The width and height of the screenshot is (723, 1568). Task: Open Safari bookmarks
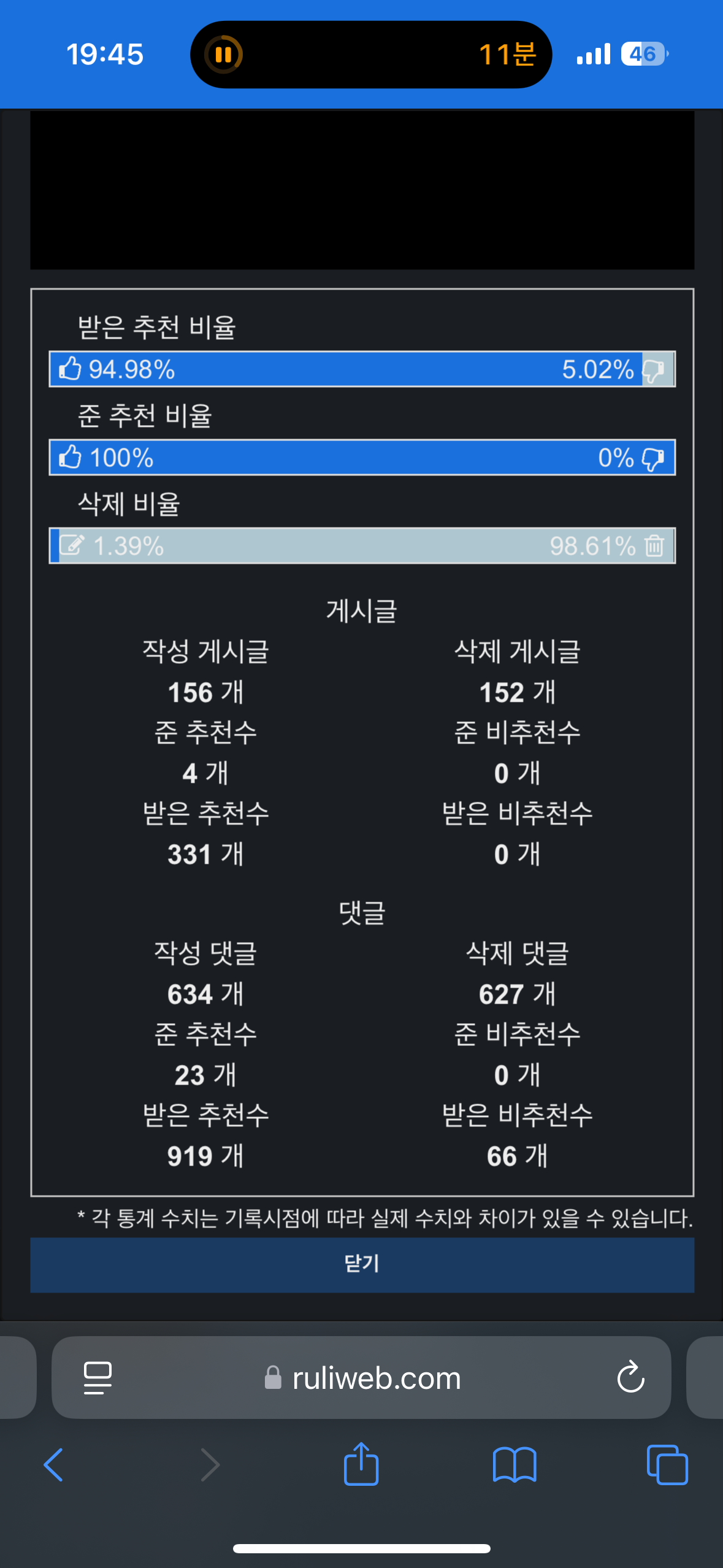(x=515, y=1464)
